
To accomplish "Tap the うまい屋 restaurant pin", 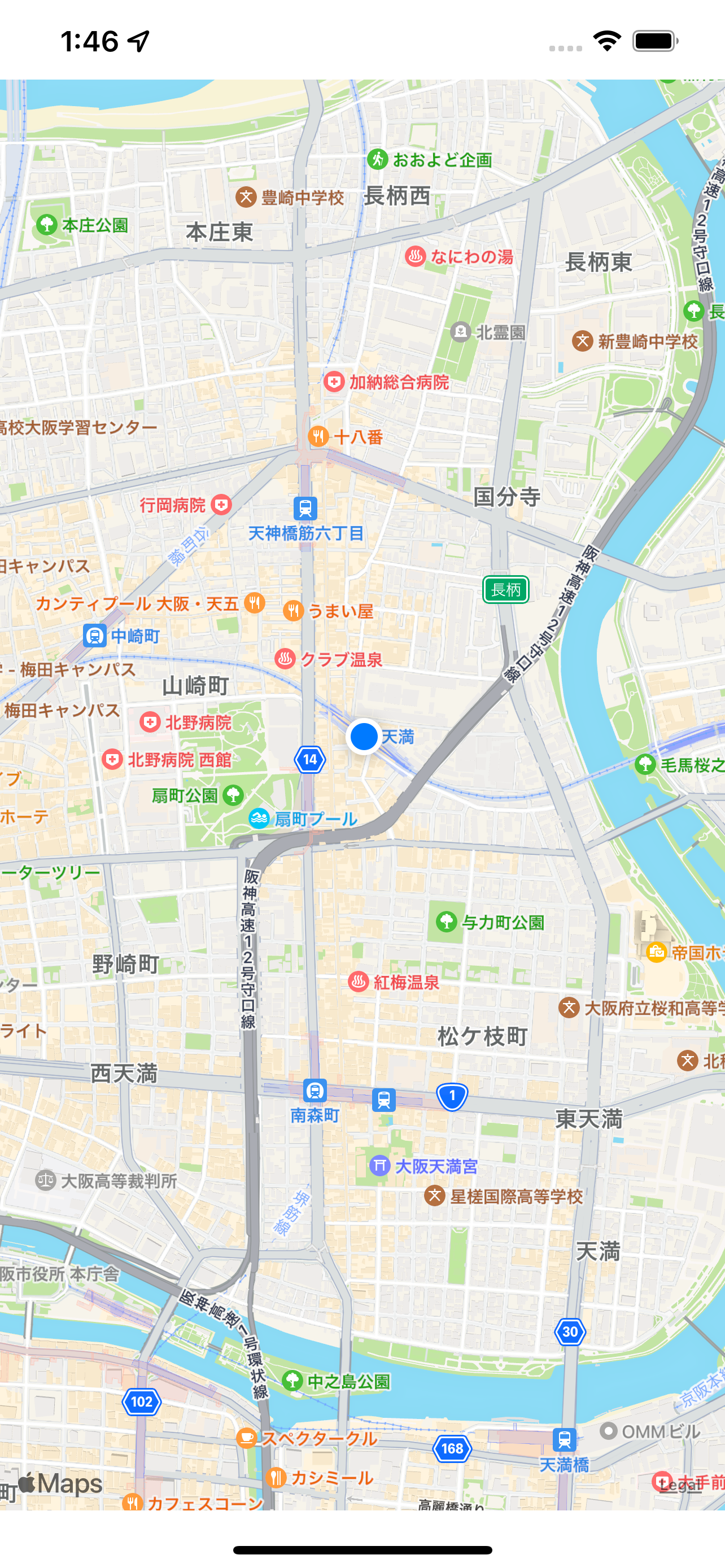I will tap(294, 611).
